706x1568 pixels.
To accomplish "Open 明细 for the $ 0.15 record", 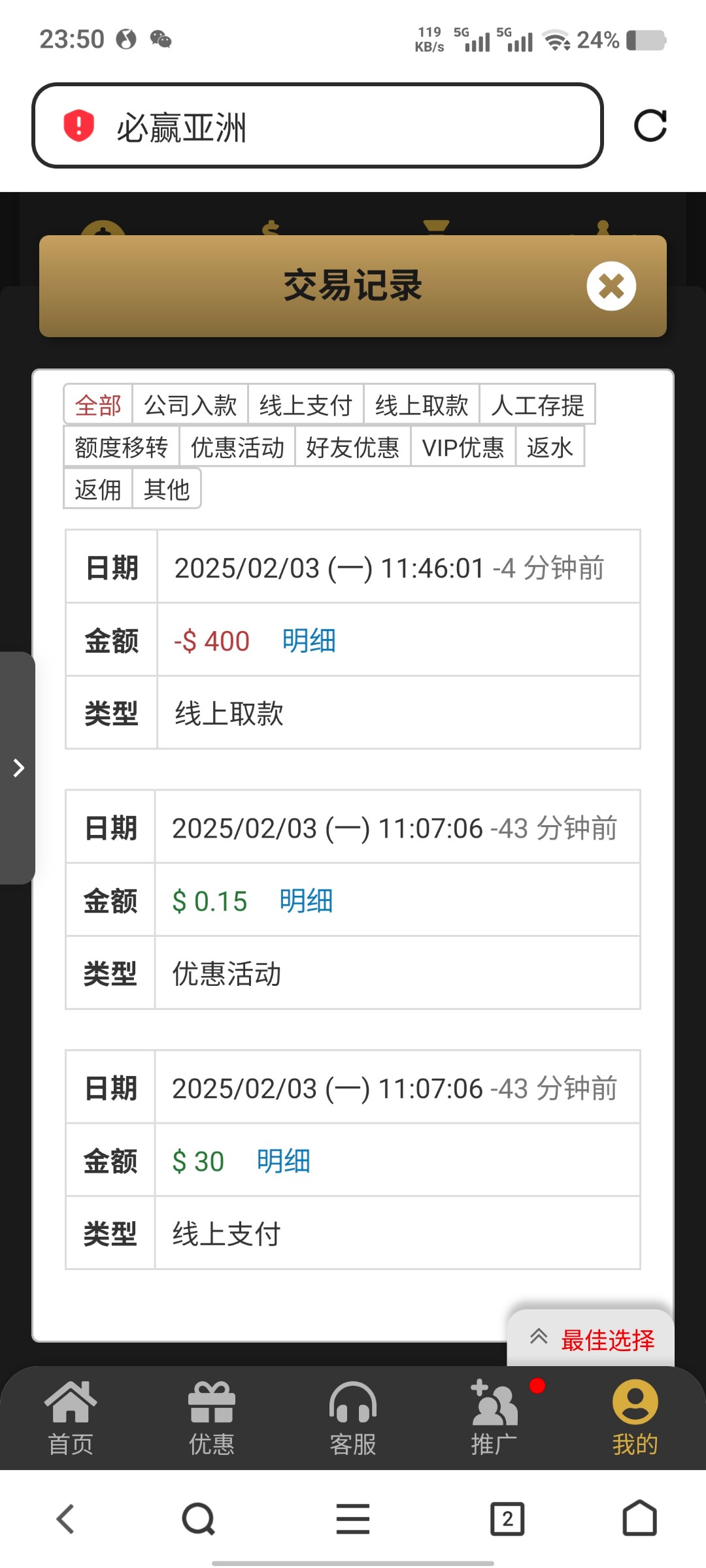I will coord(306,901).
